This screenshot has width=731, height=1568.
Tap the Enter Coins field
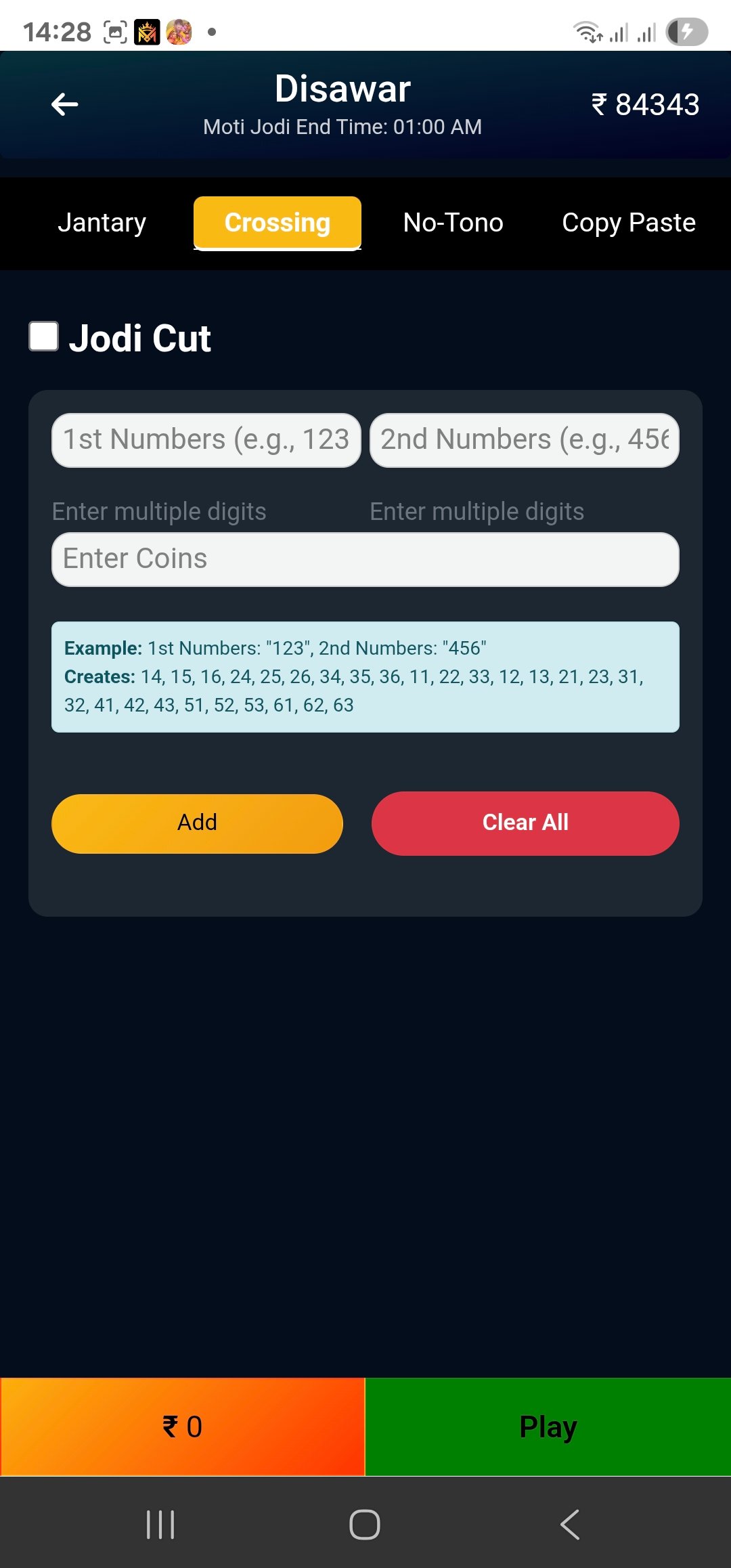(x=365, y=559)
